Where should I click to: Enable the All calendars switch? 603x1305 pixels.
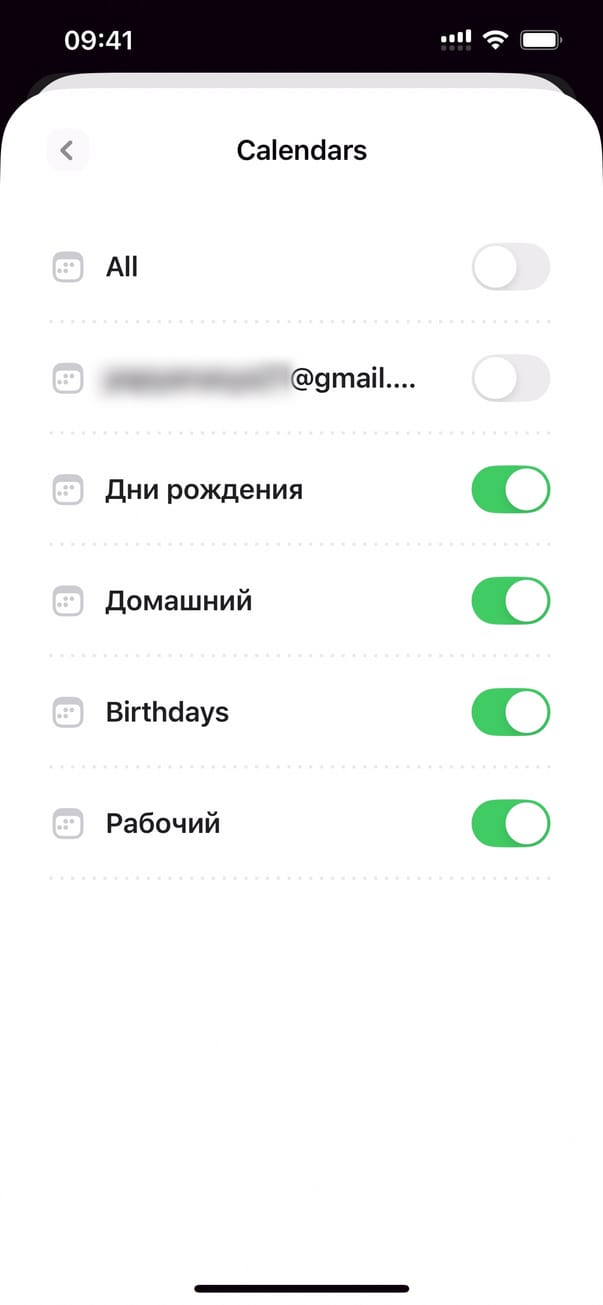pyautogui.click(x=510, y=267)
